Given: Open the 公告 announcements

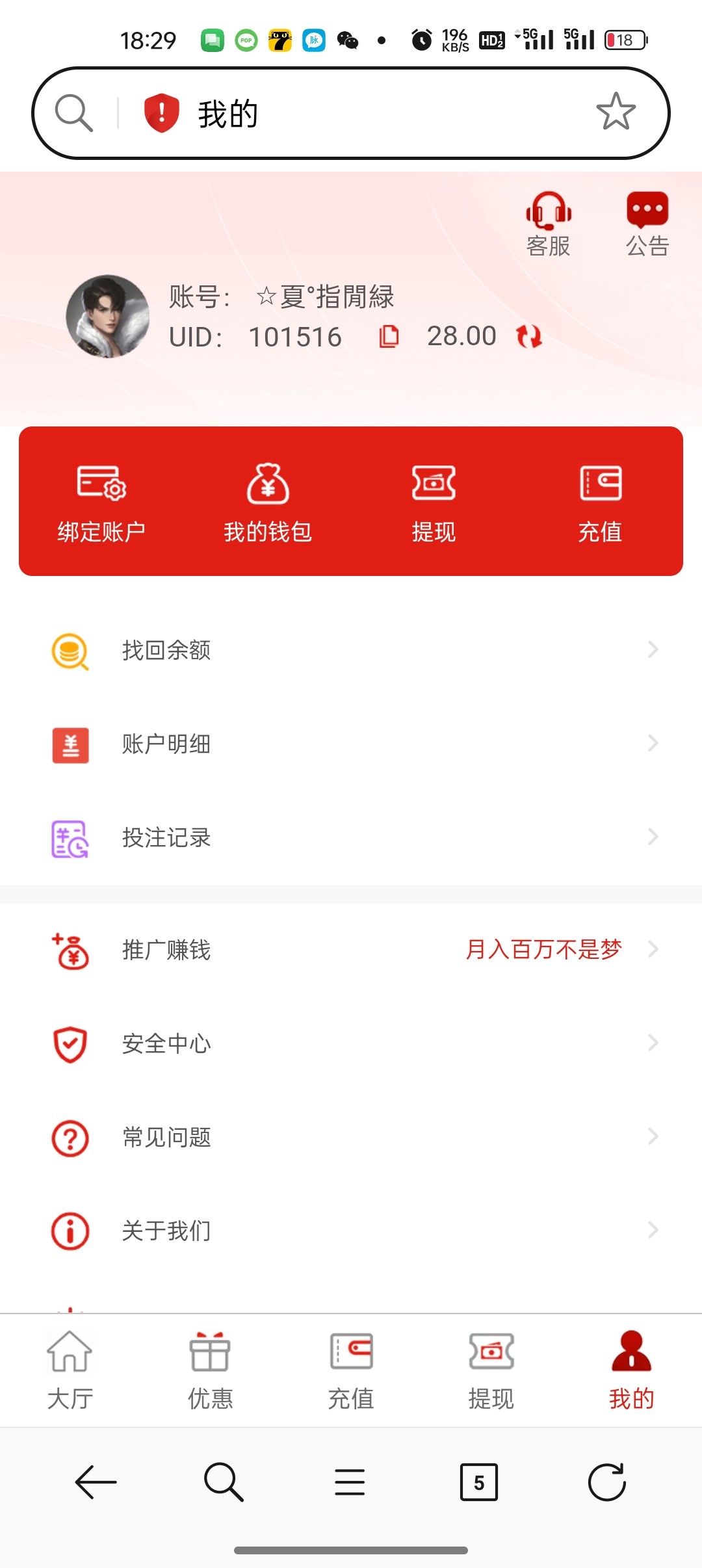Looking at the screenshot, I should [647, 224].
